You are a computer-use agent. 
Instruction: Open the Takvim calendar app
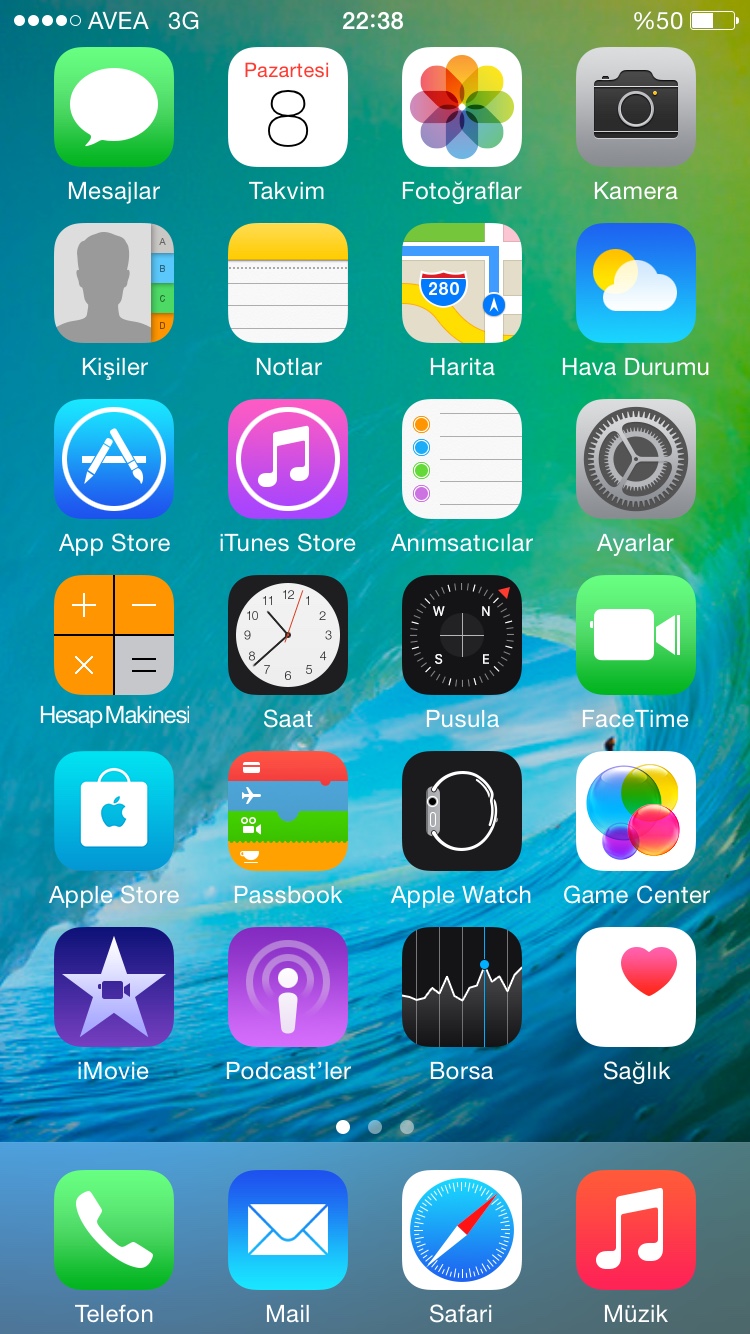pos(288,107)
